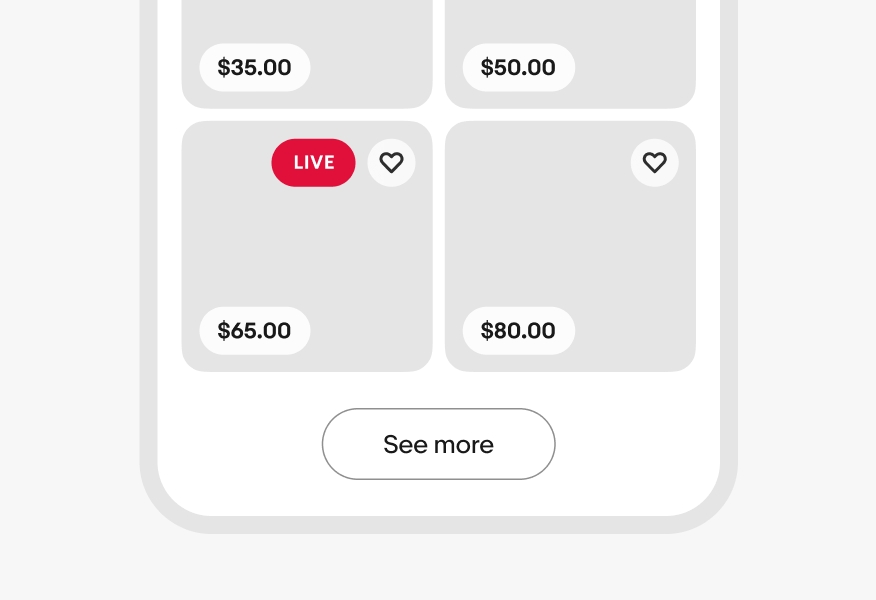Favorite the $65.00 live item
Image resolution: width=876 pixels, height=600 pixels.
[391, 163]
